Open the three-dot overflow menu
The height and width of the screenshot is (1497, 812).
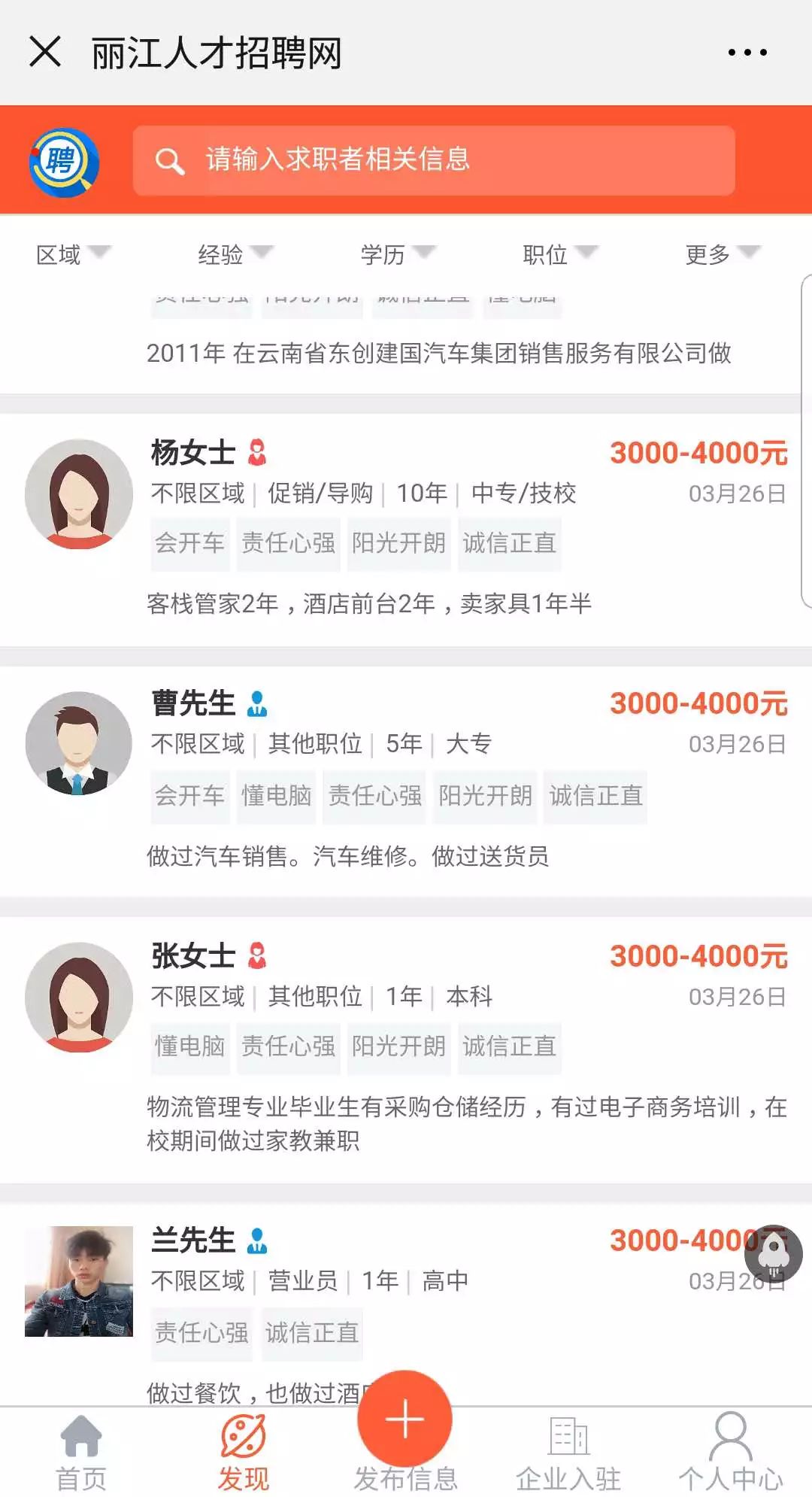[747, 53]
